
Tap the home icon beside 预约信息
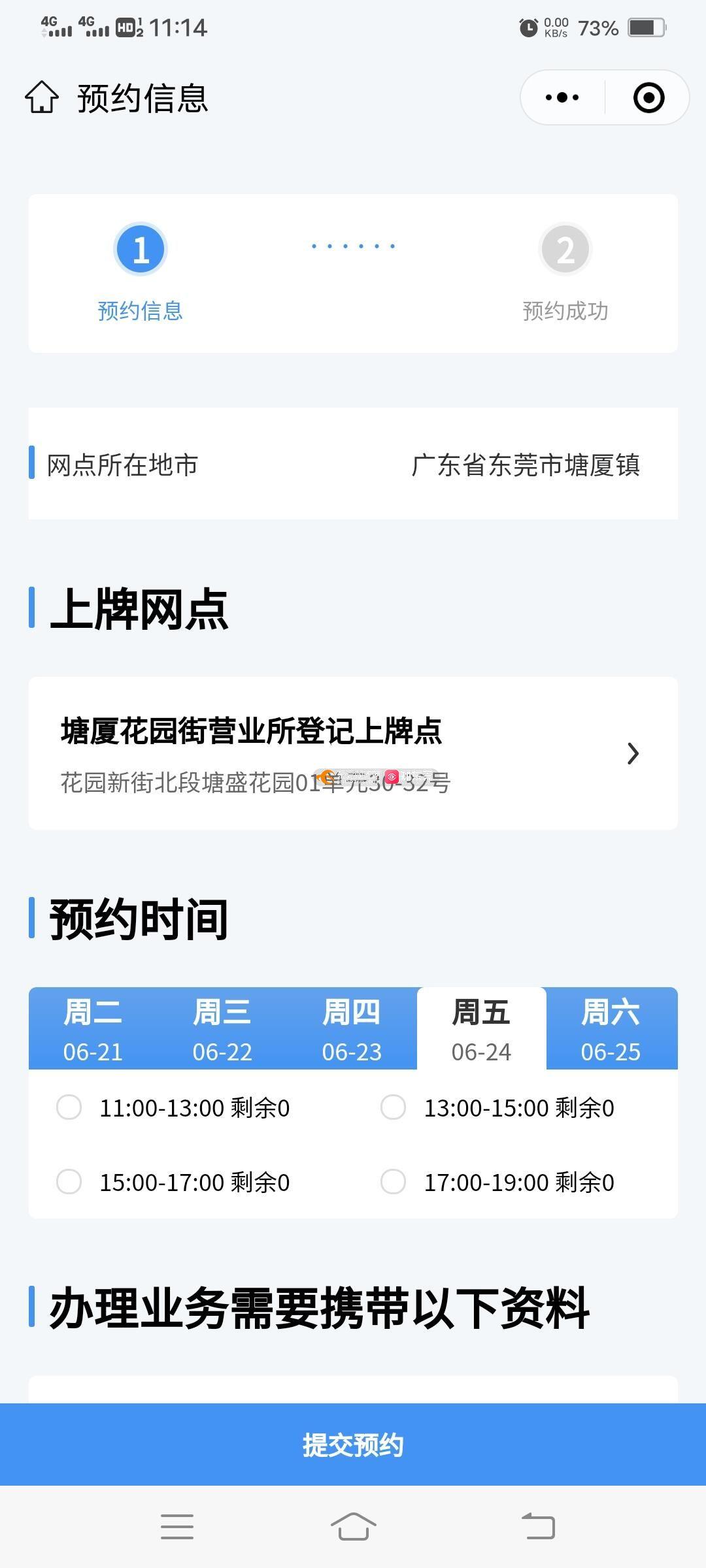pyautogui.click(x=42, y=97)
